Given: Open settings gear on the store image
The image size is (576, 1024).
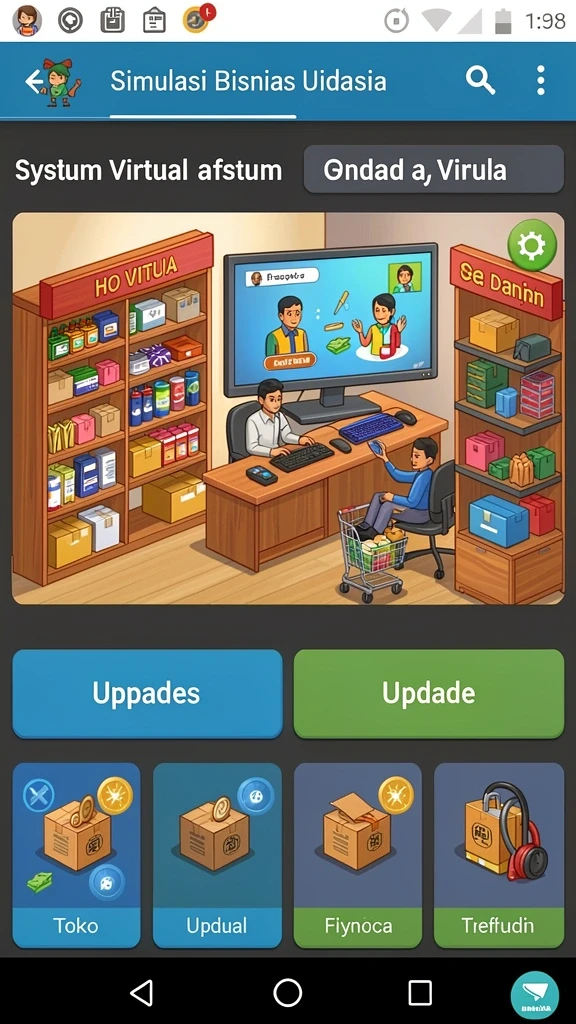Looking at the screenshot, I should [x=532, y=245].
